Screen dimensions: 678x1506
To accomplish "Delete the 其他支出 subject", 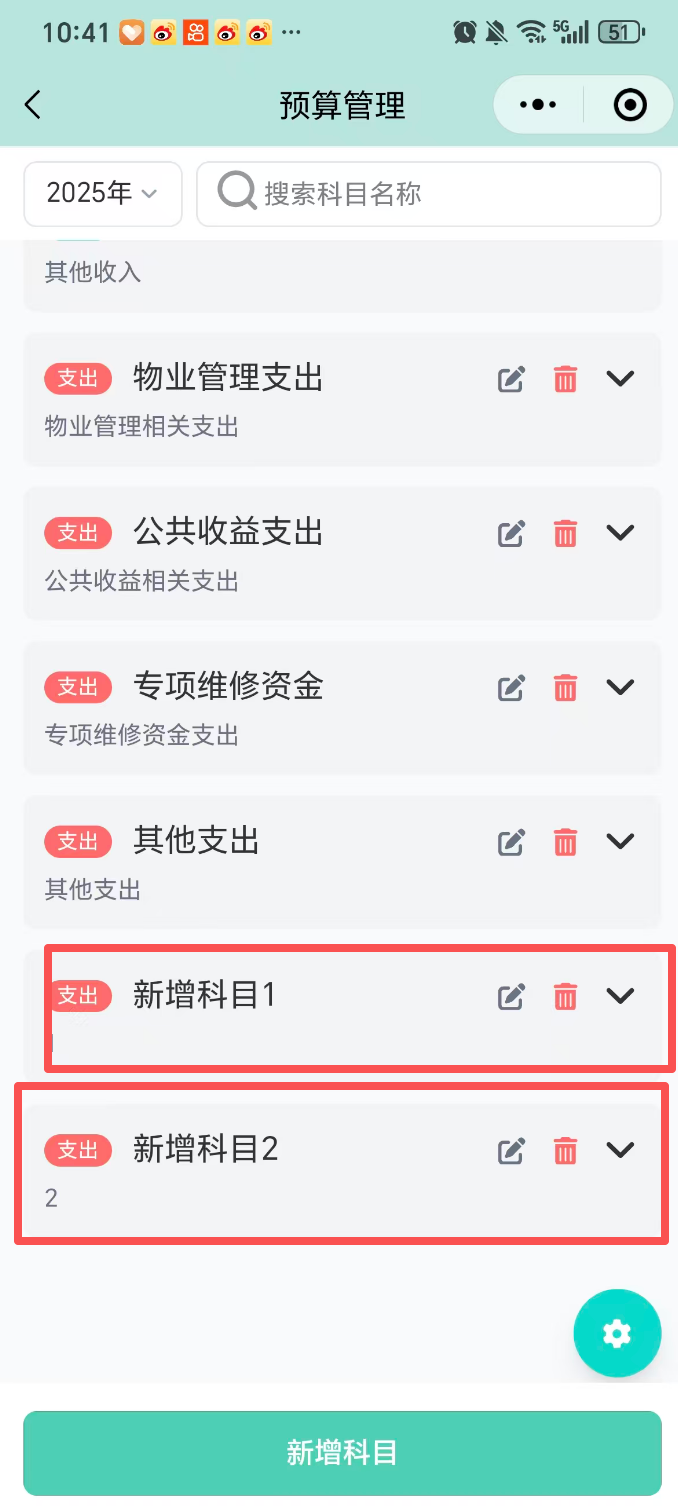I will point(565,841).
